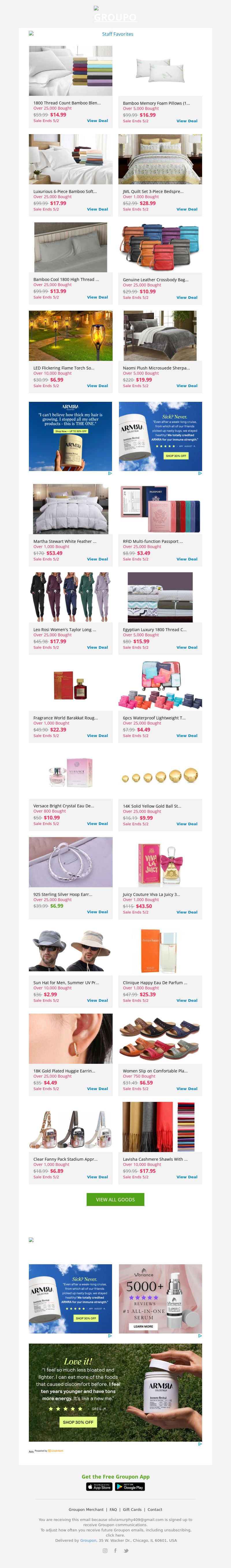Open LED Flickering Flame Torch product image

70,336
